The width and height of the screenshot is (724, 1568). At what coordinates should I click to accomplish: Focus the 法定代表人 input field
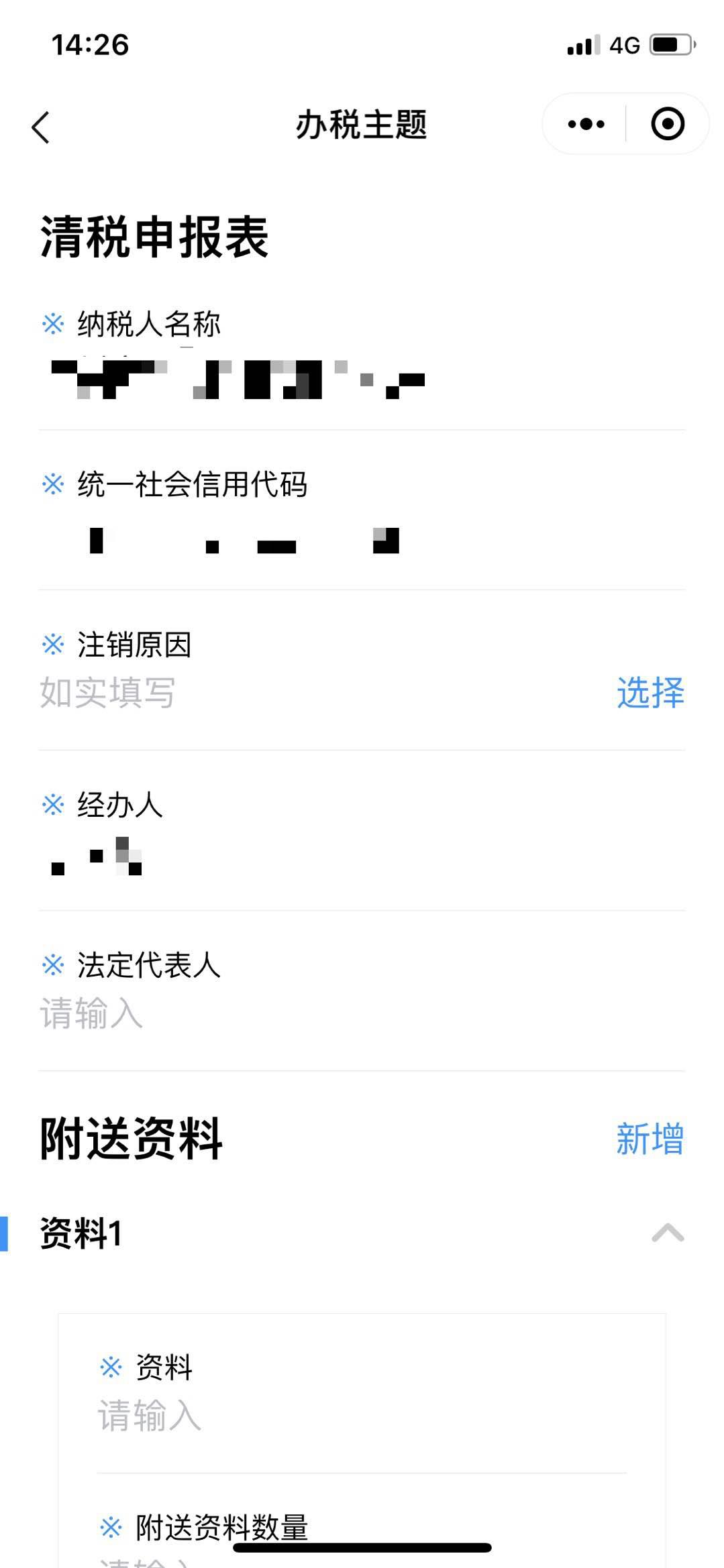[268, 1013]
